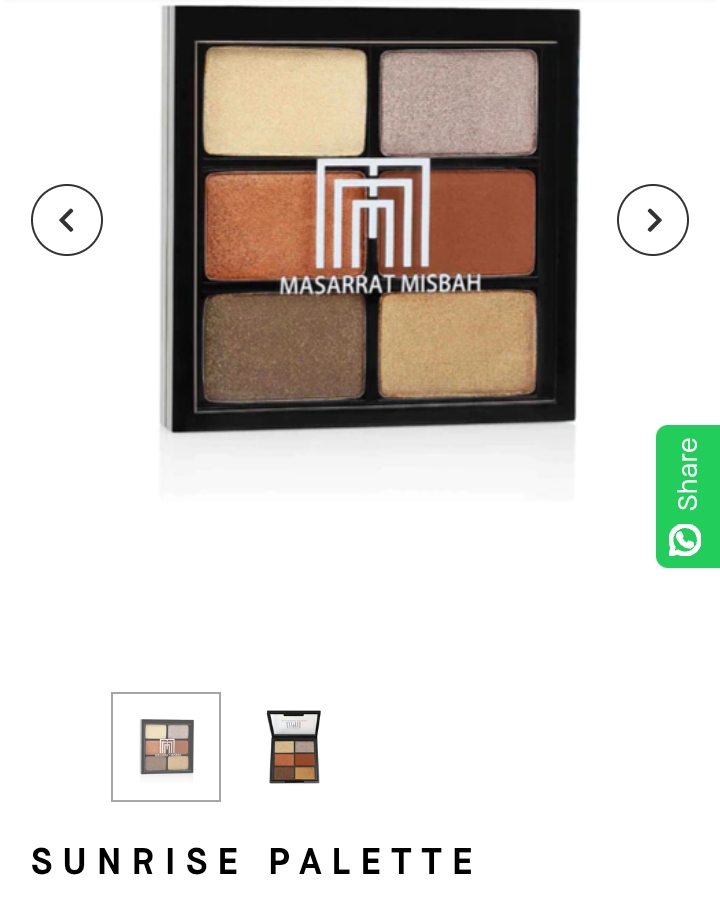Share this product via WhatsApp
The height and width of the screenshot is (903, 720).
coord(687,497)
